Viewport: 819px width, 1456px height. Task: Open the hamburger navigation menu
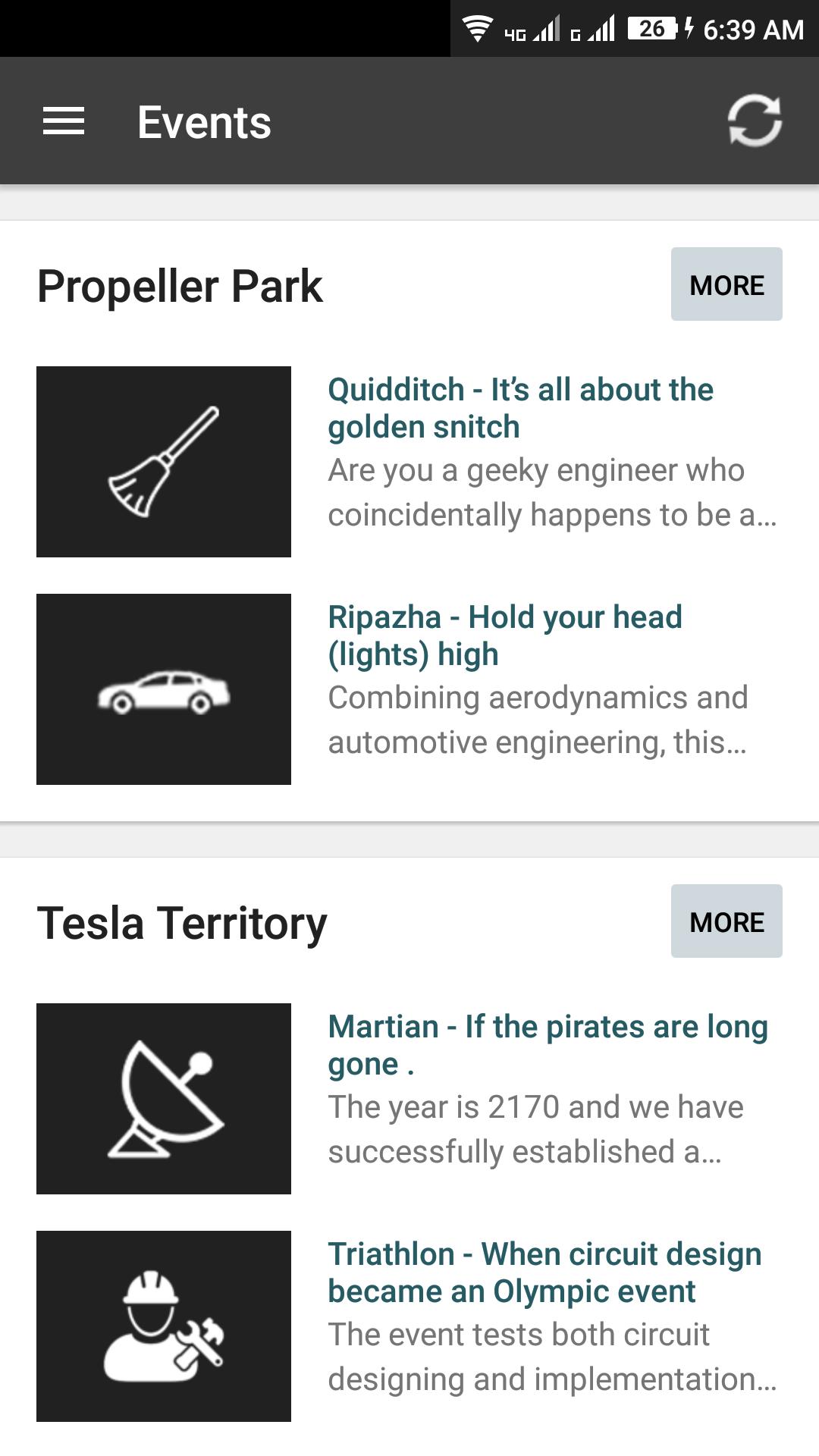click(64, 121)
